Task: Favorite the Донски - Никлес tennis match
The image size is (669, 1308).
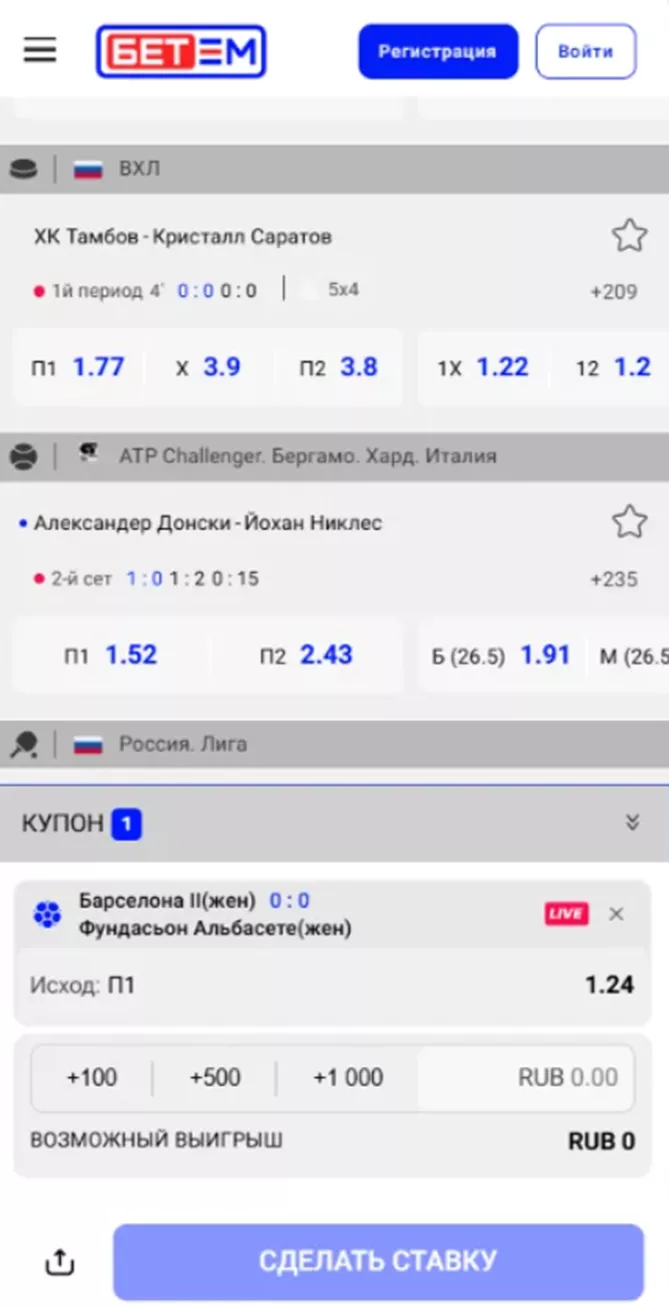Action: coord(629,522)
